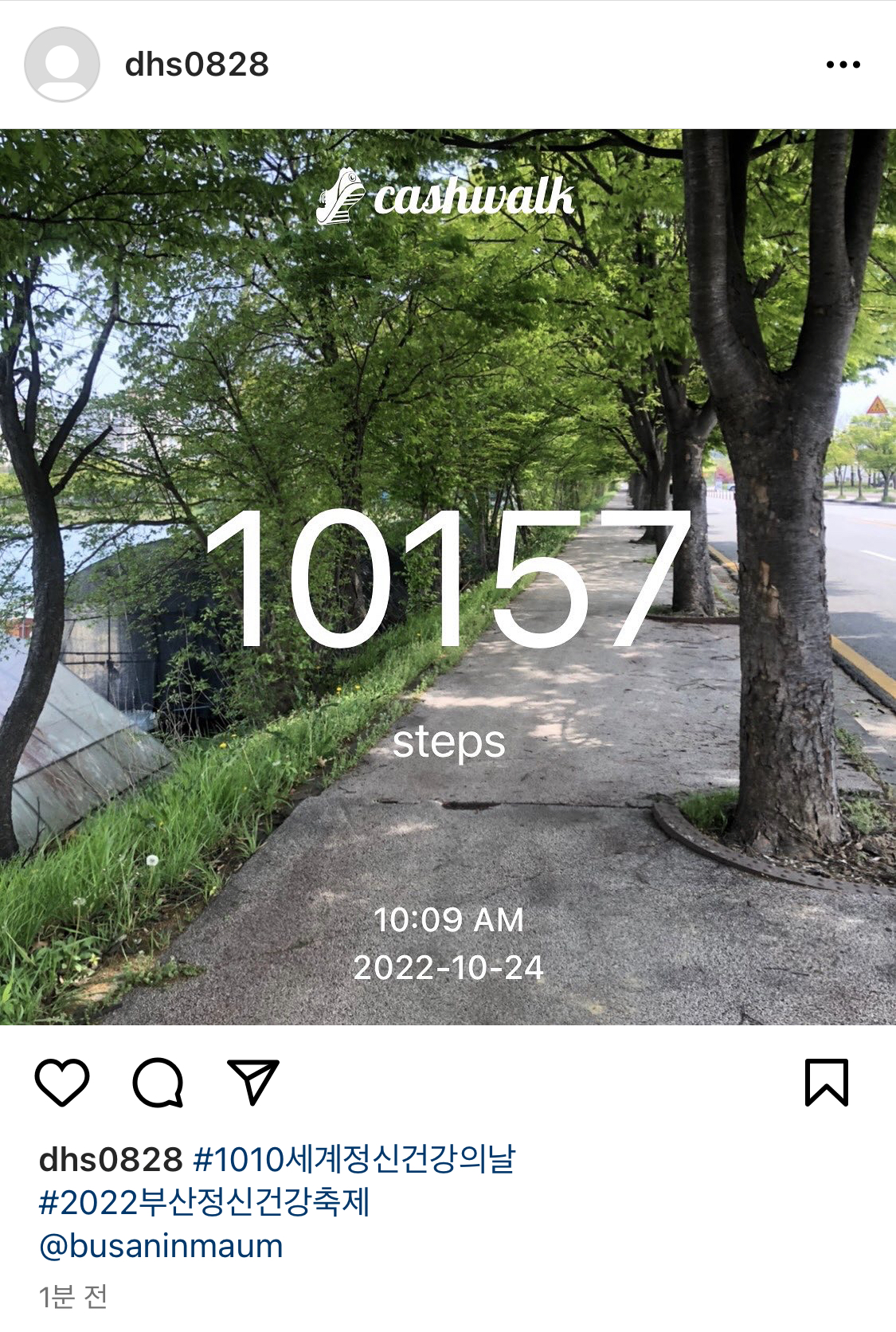View the cashwalk step count photo

point(448,577)
